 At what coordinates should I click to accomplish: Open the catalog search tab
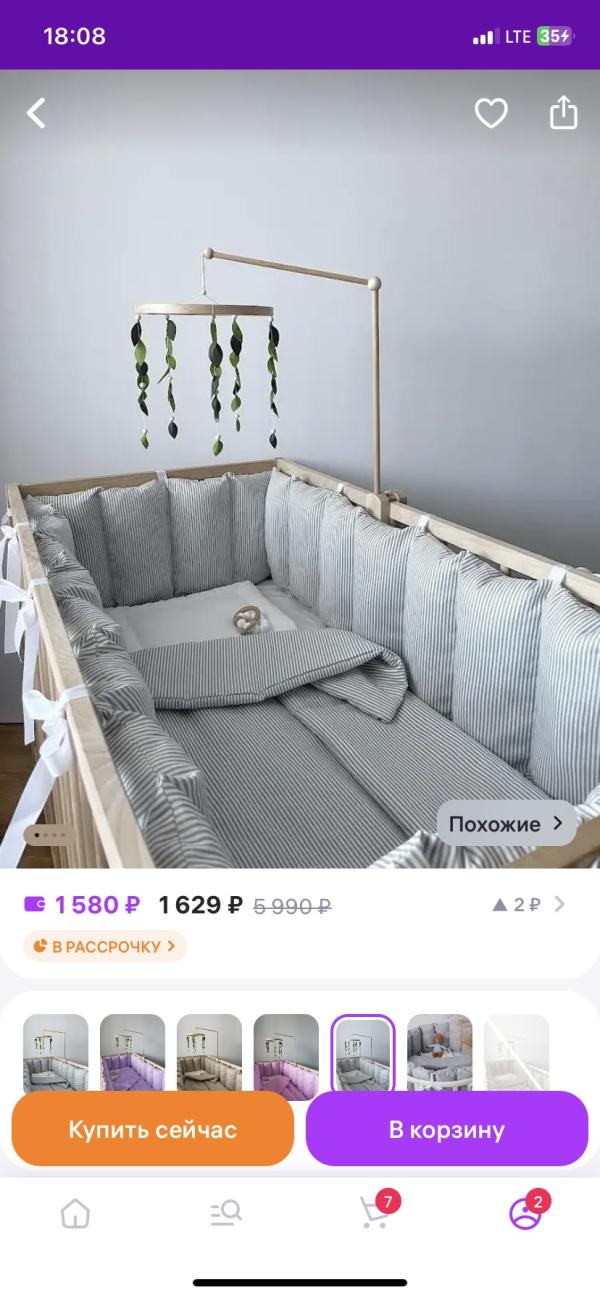click(225, 1213)
